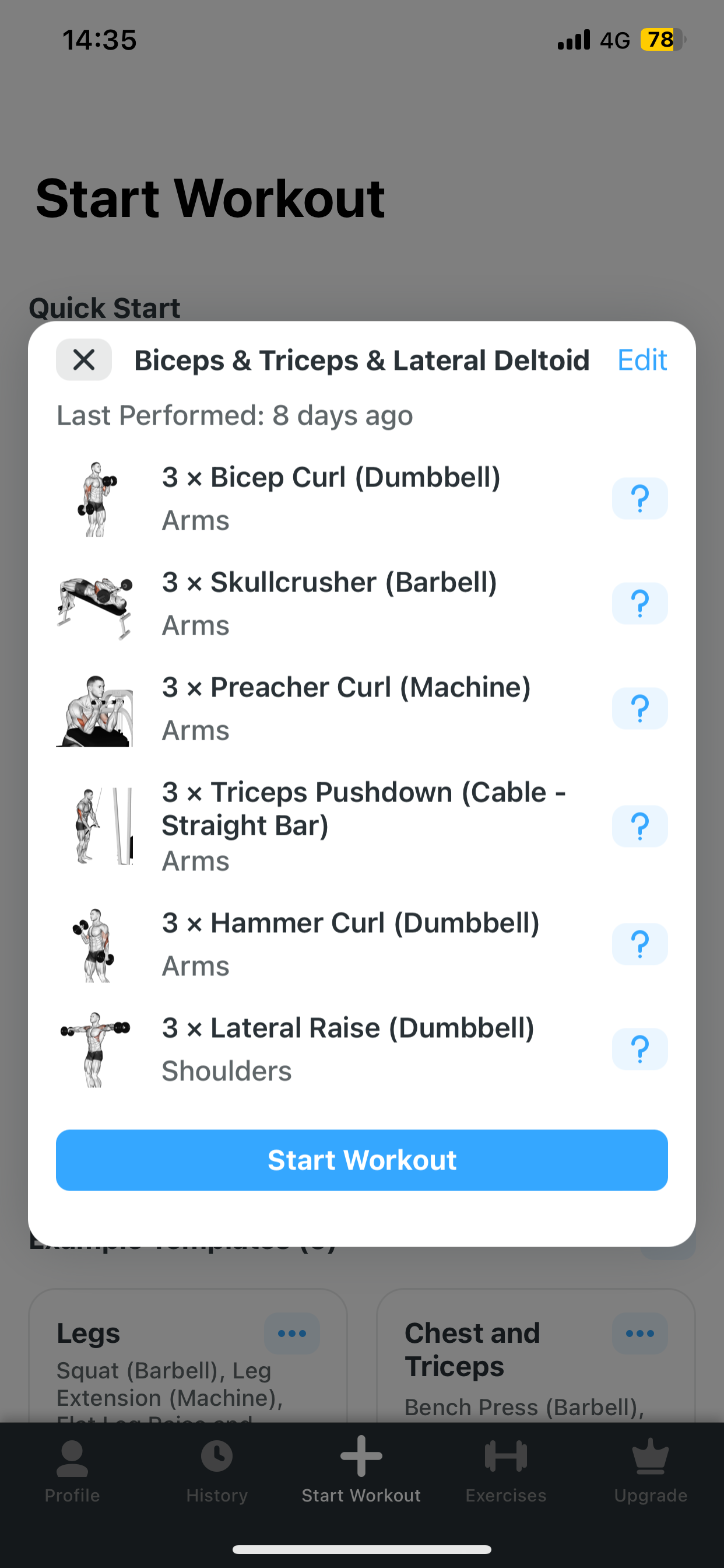Show help for Preacher Curl (Machine)
The height and width of the screenshot is (1568, 724).
(x=639, y=709)
